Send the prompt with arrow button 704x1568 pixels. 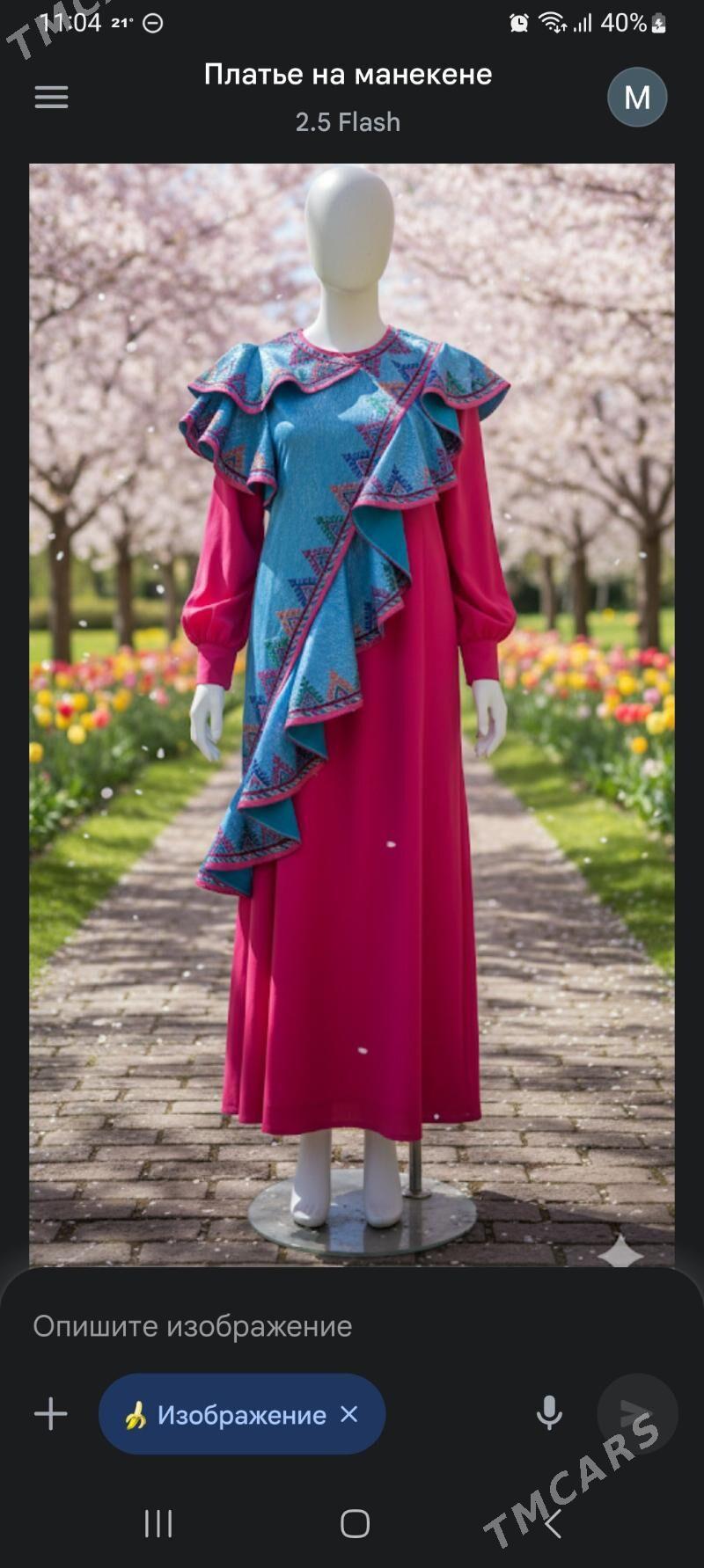(x=636, y=1413)
